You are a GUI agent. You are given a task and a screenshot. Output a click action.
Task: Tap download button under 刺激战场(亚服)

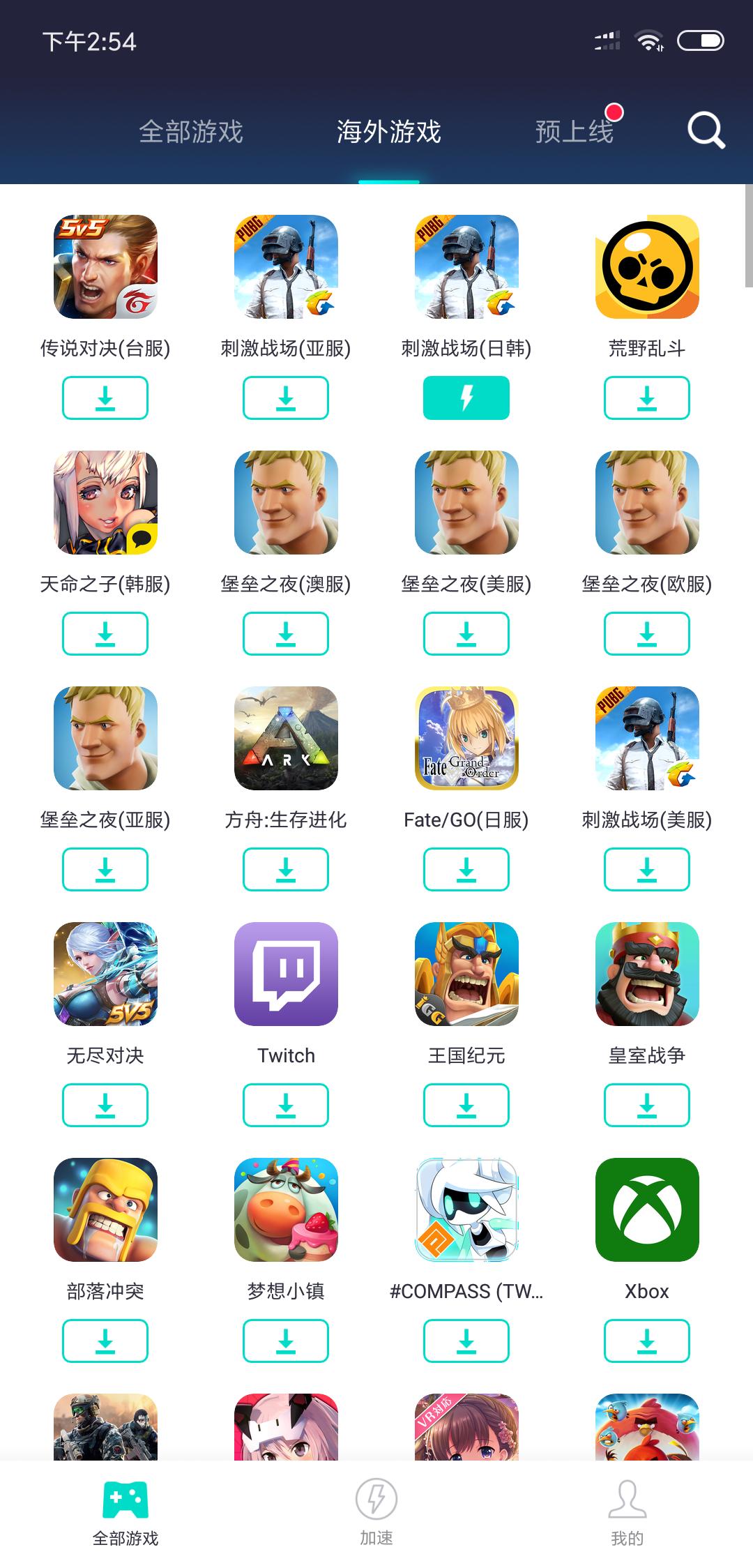tap(286, 398)
